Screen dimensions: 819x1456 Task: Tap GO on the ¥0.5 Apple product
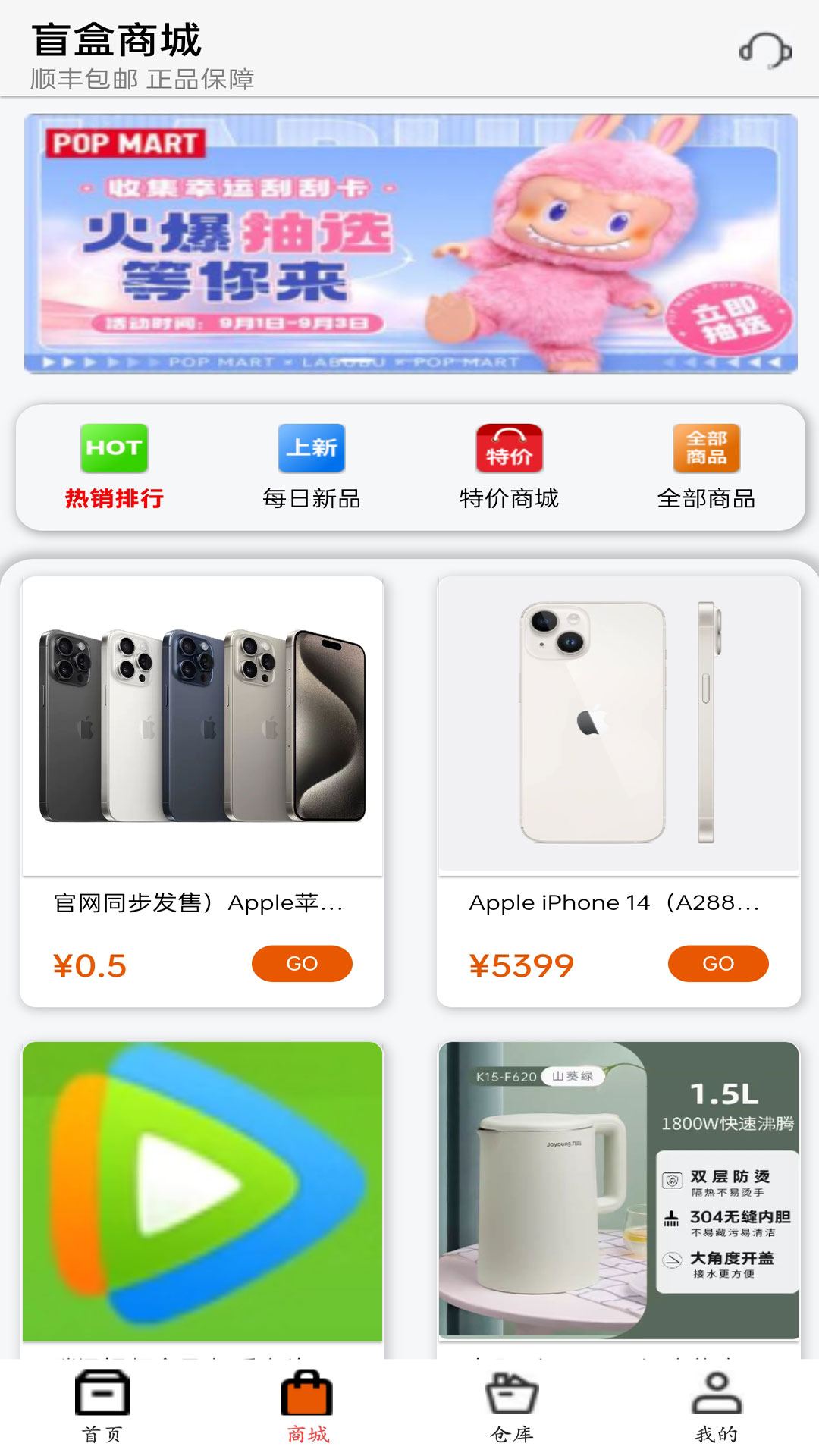coord(302,963)
